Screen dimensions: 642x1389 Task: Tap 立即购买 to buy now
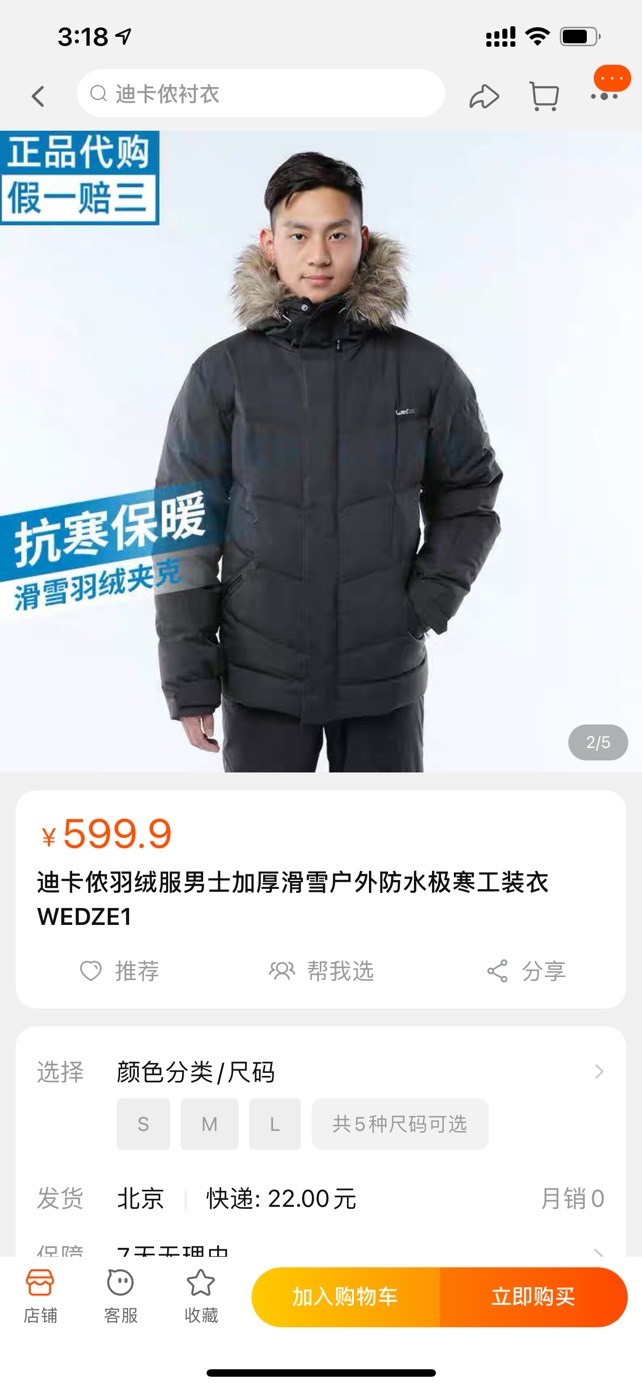pyautogui.click(x=534, y=1297)
